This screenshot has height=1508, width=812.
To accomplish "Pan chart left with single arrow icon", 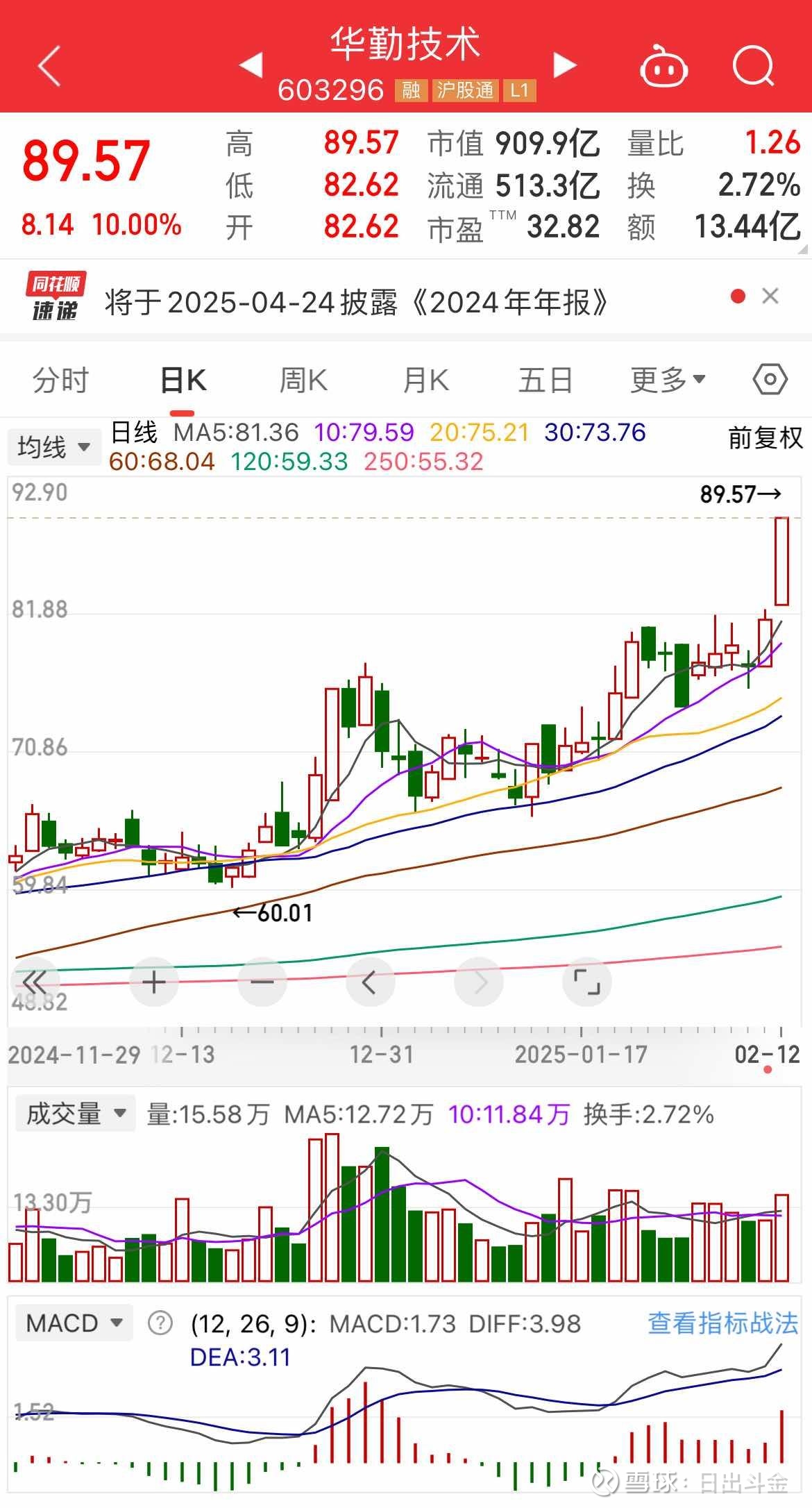I will point(371,981).
